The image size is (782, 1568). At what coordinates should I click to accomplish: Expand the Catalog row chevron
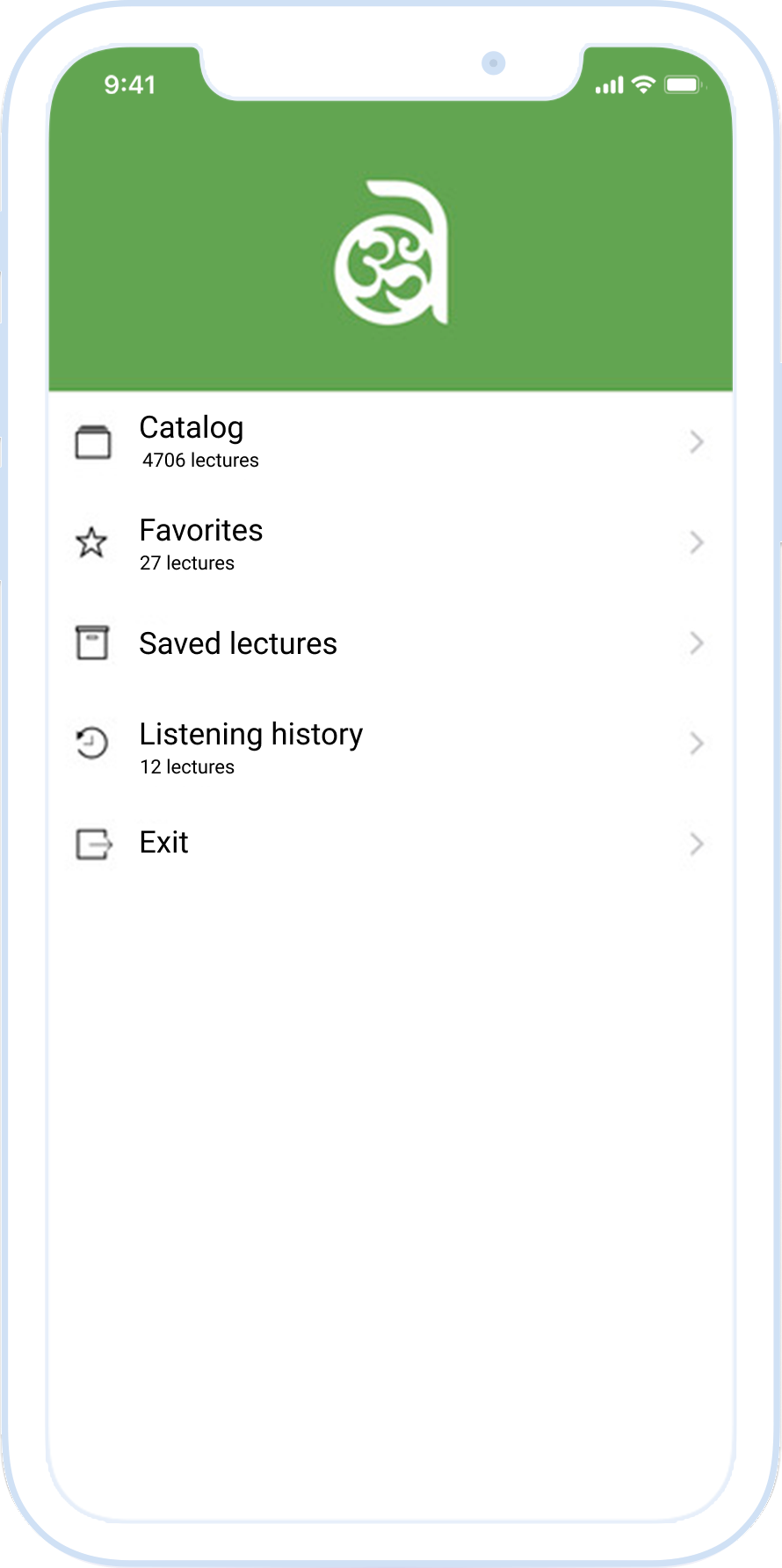697,443
